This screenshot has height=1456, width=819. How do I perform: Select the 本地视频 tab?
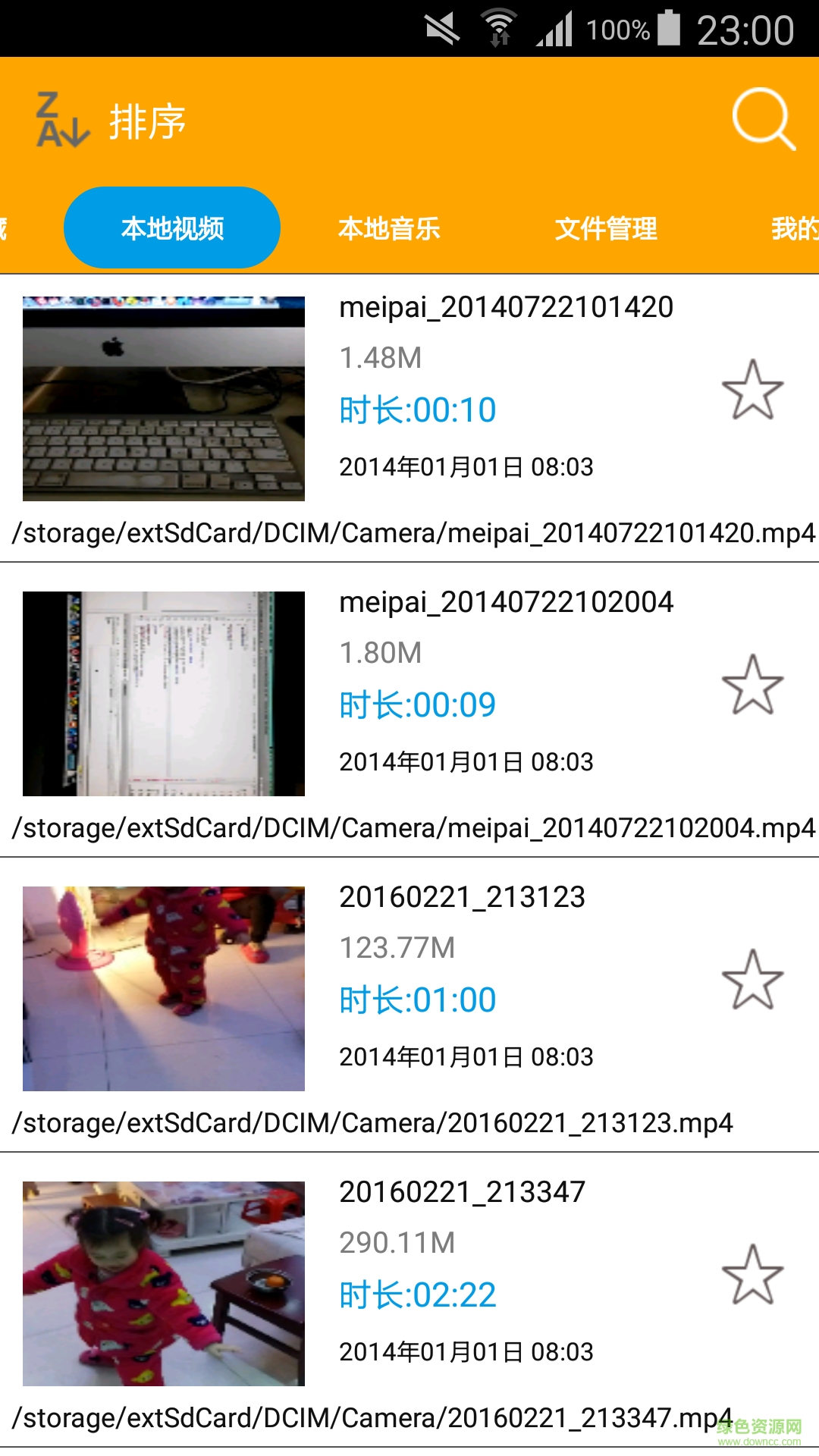172,228
